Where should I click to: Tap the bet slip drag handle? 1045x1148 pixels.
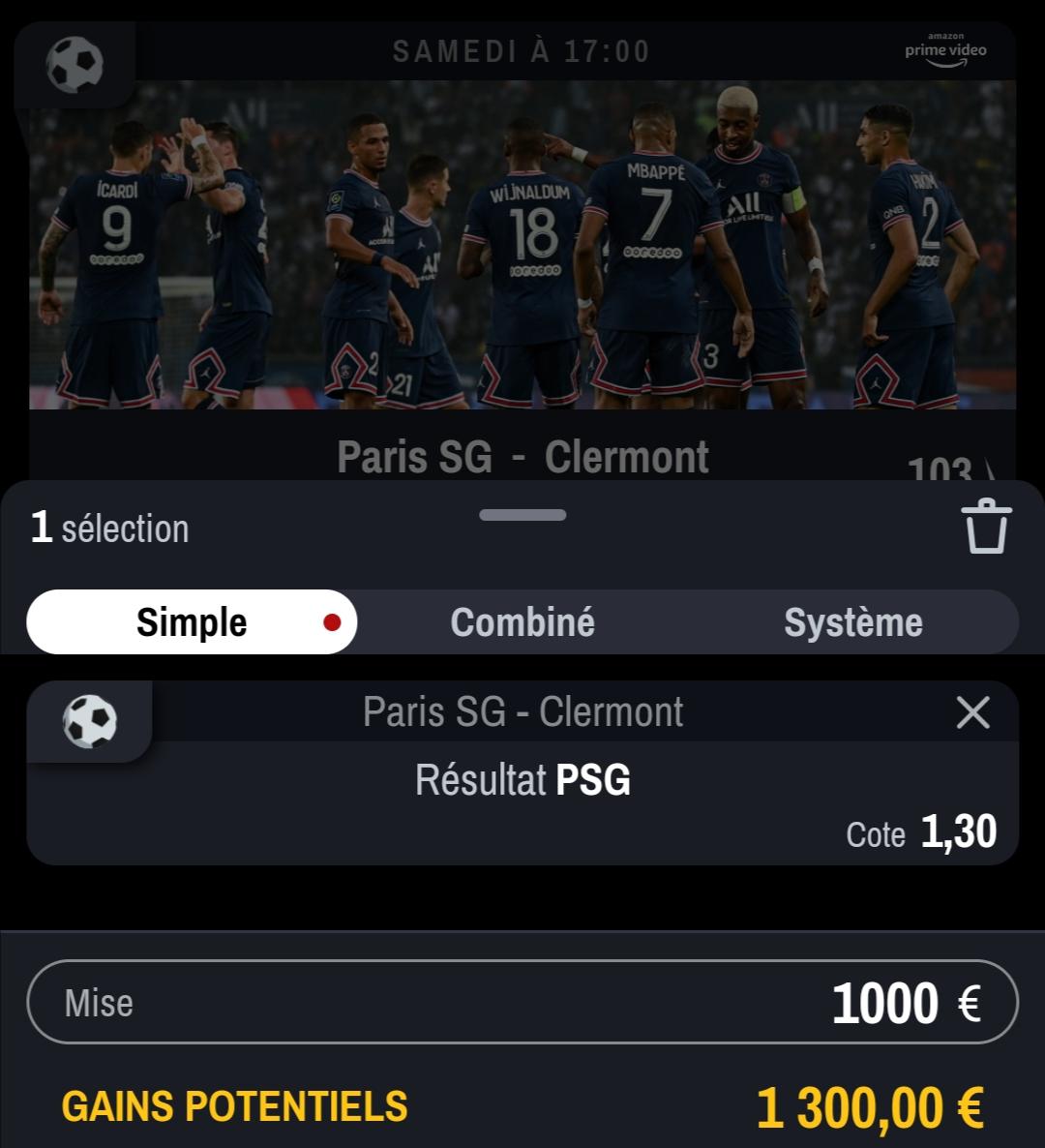[x=522, y=515]
